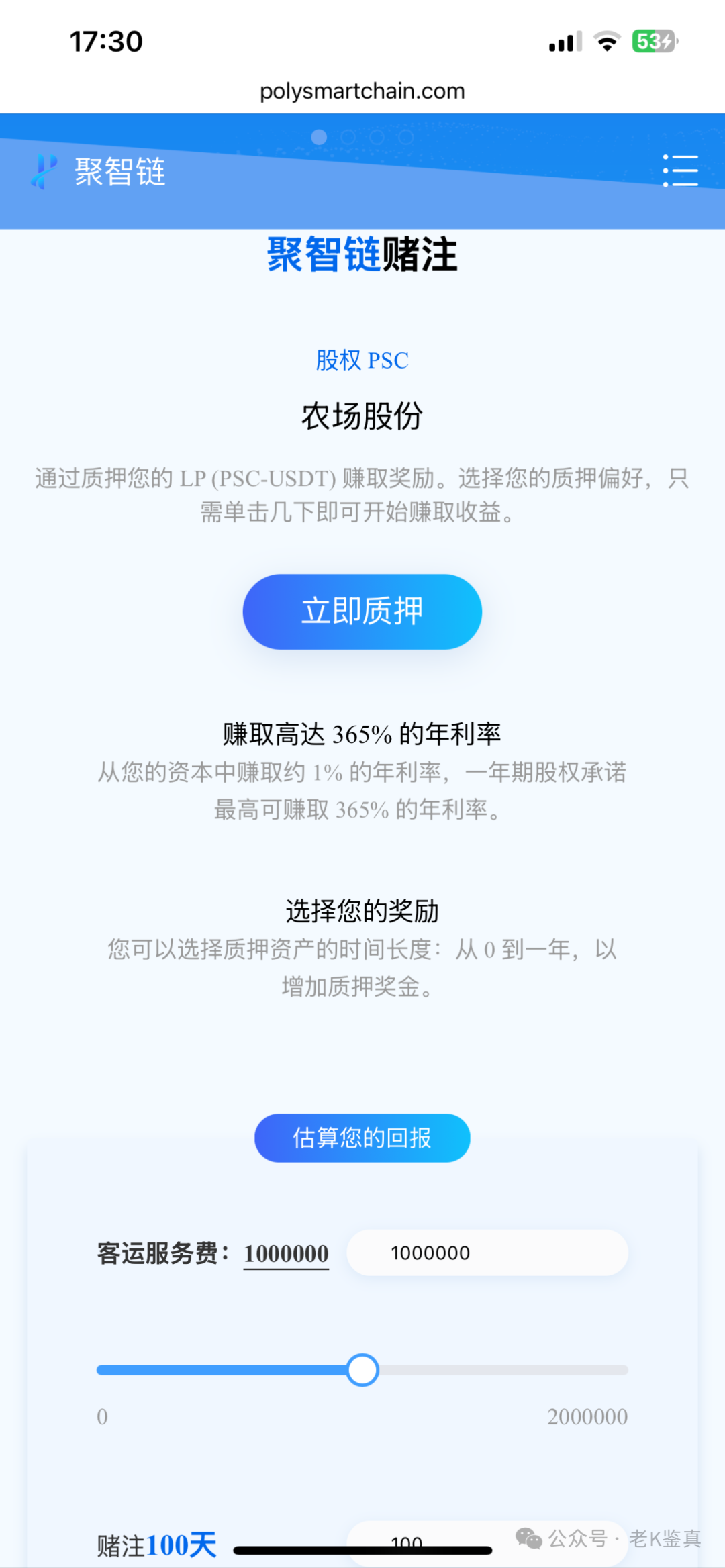Tap the 立即质押 button
This screenshot has width=725, height=1568.
(x=362, y=611)
